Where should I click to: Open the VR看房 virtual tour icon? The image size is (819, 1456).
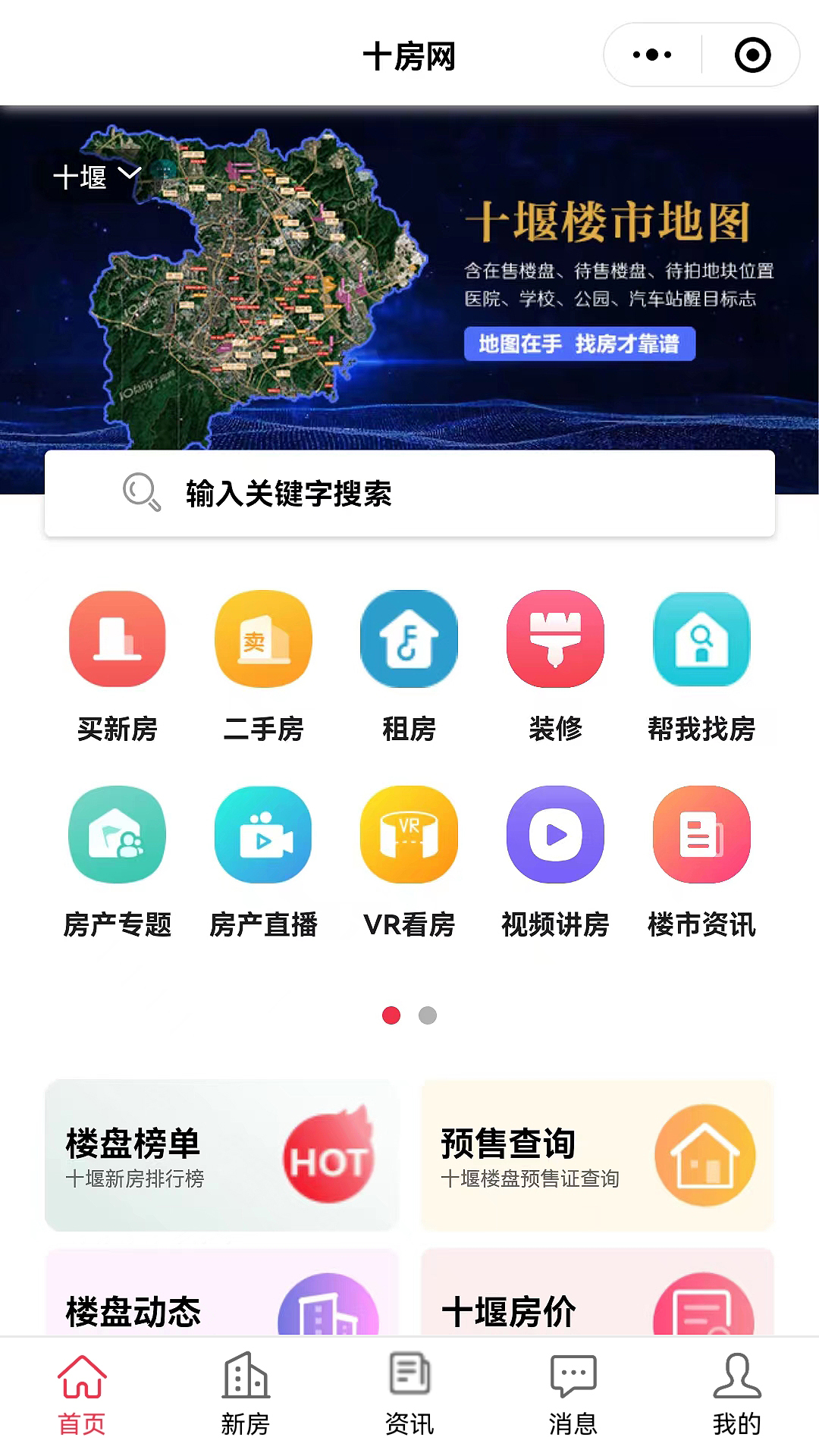tap(409, 834)
